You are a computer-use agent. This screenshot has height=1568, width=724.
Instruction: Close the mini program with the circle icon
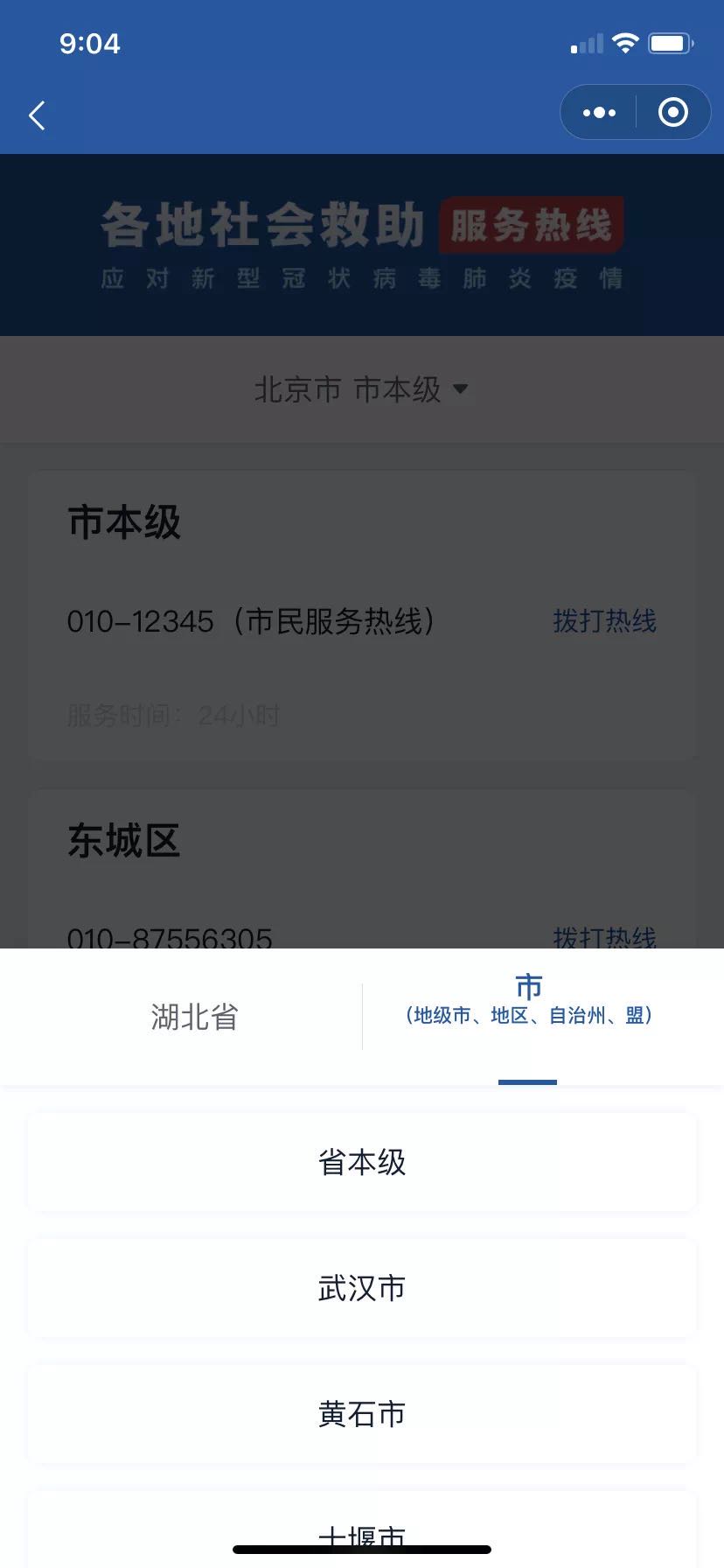[672, 113]
